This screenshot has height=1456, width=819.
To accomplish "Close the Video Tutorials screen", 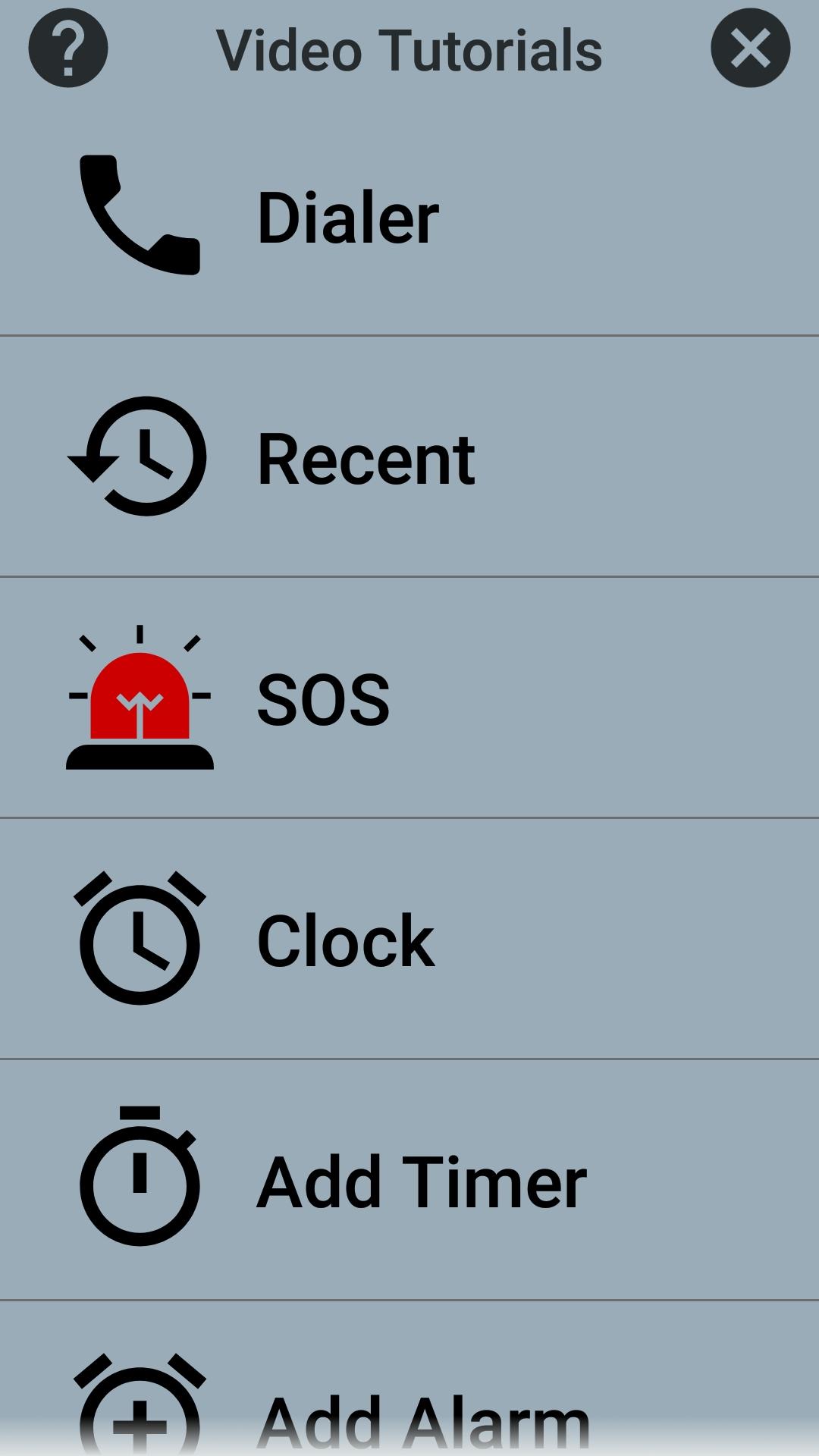I will click(x=750, y=49).
